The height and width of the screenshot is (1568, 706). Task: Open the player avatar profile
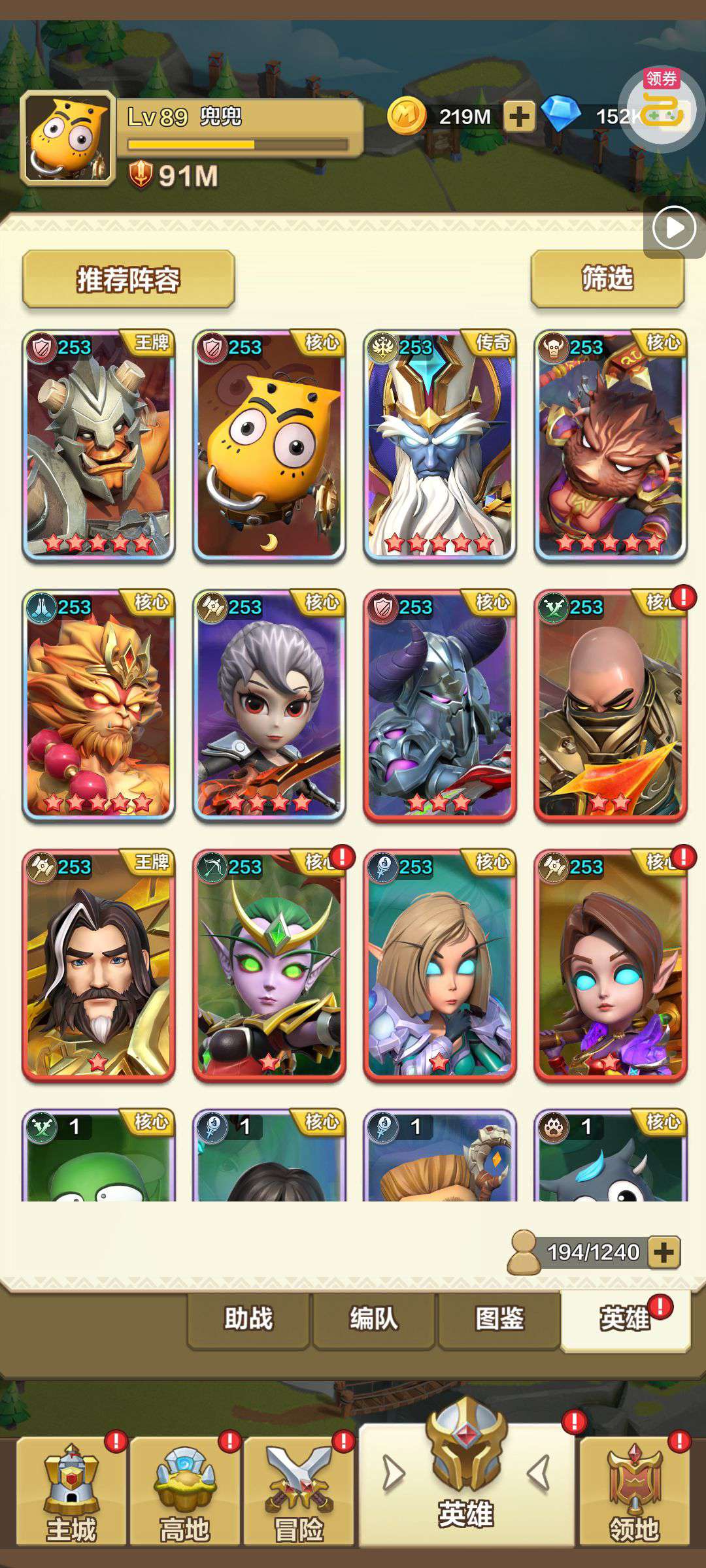click(x=67, y=139)
